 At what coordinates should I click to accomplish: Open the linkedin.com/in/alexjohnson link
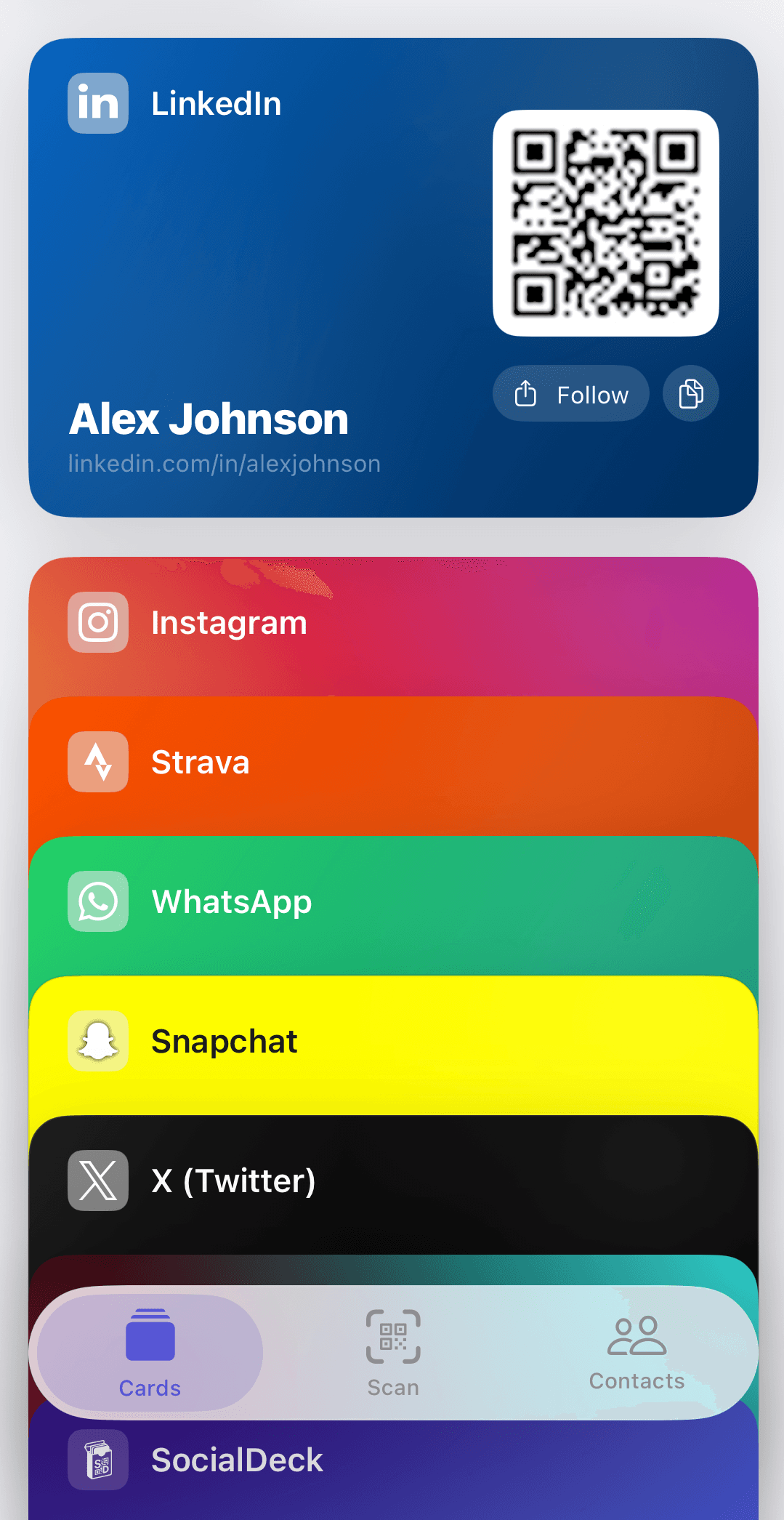(x=223, y=463)
